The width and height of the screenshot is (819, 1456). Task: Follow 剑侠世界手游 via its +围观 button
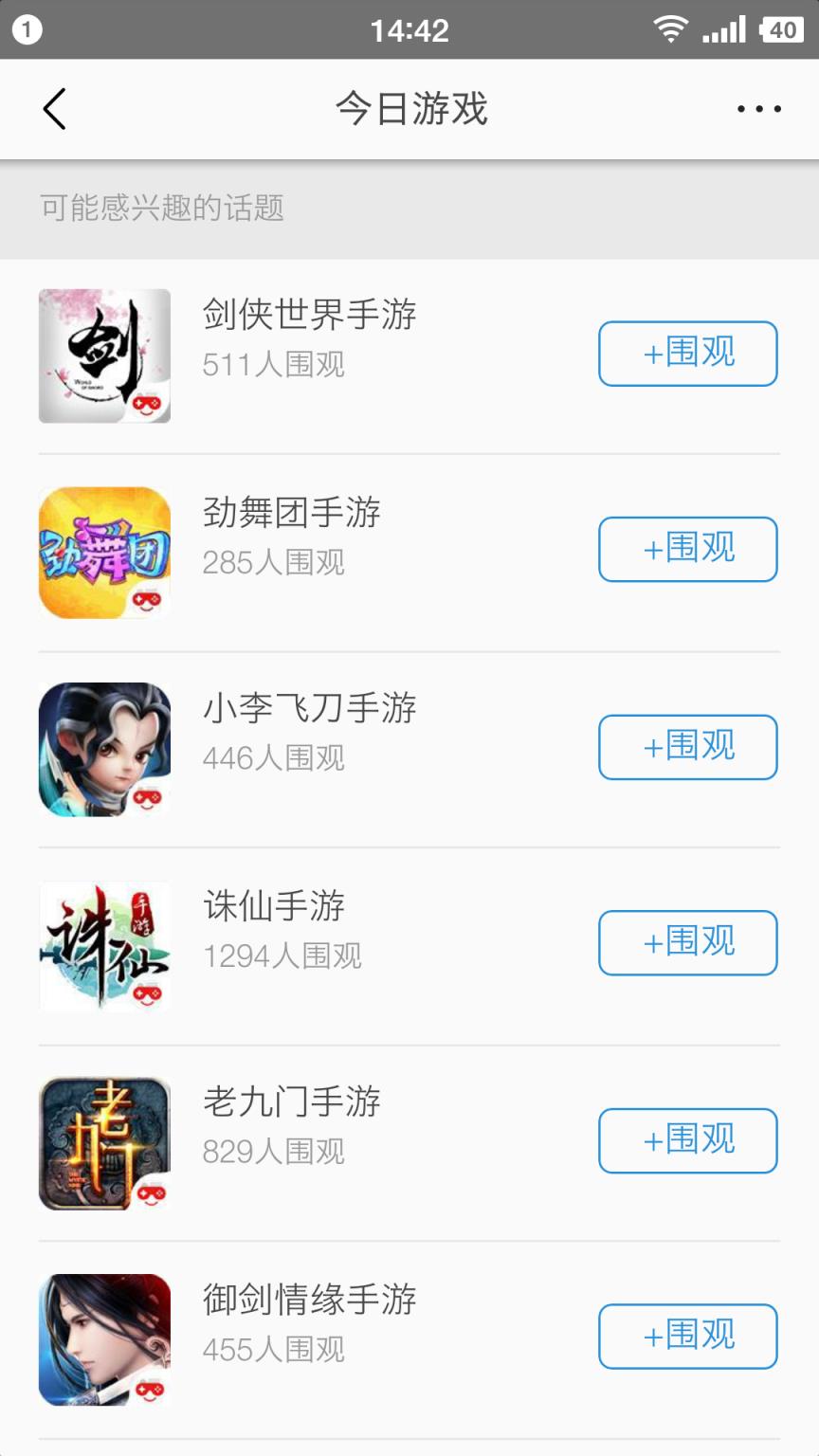coord(687,353)
